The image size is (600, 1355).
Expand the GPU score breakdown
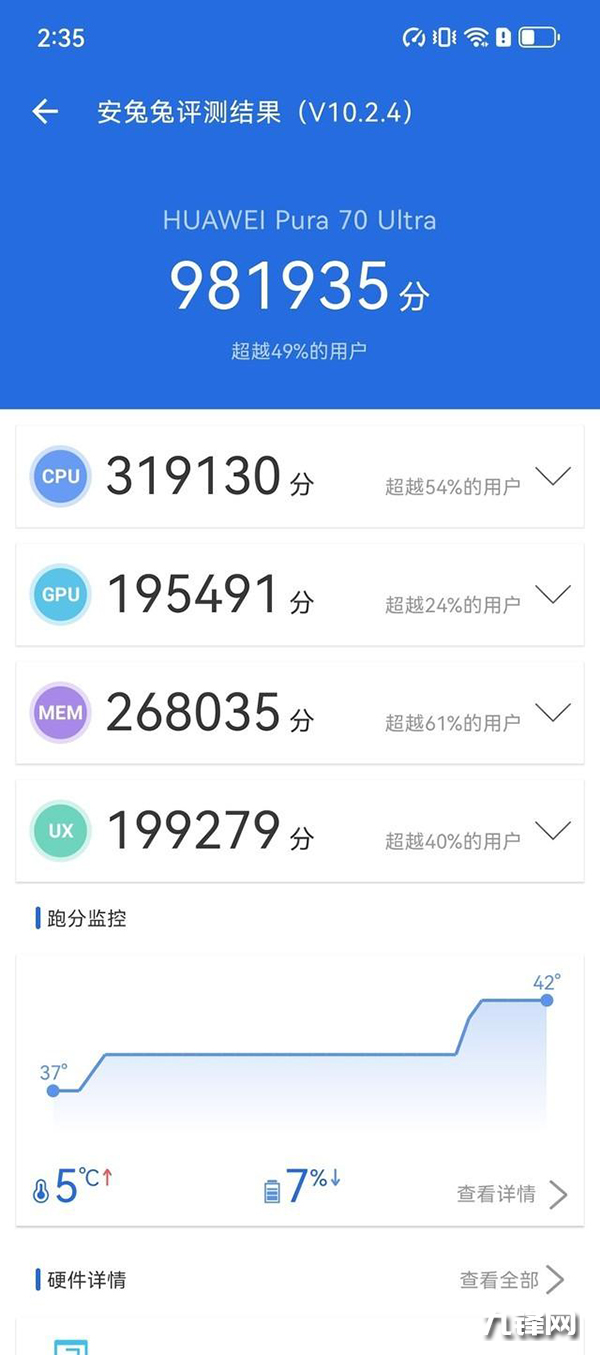(553, 594)
